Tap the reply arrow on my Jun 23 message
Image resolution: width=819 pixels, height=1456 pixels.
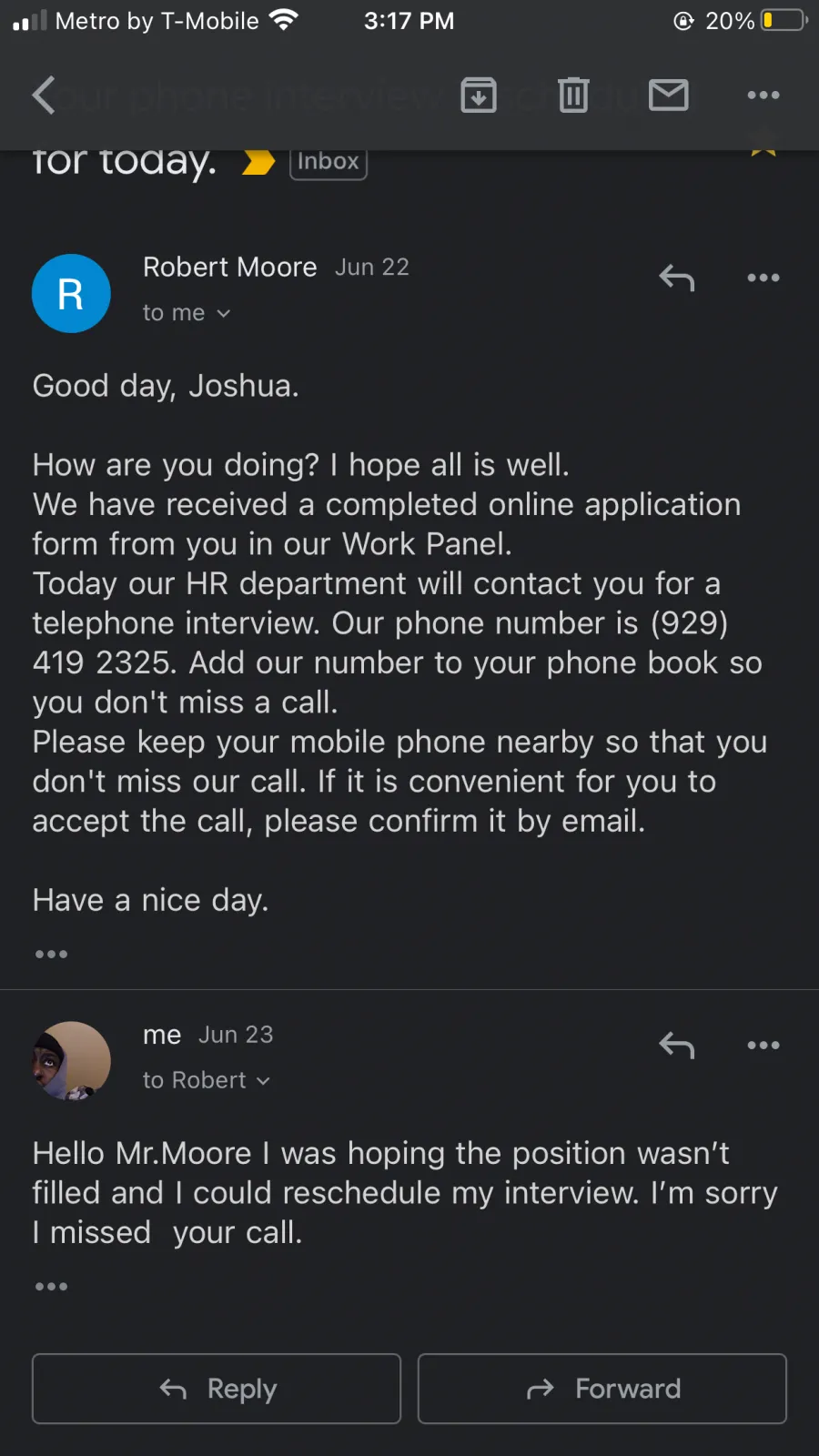tap(677, 1046)
